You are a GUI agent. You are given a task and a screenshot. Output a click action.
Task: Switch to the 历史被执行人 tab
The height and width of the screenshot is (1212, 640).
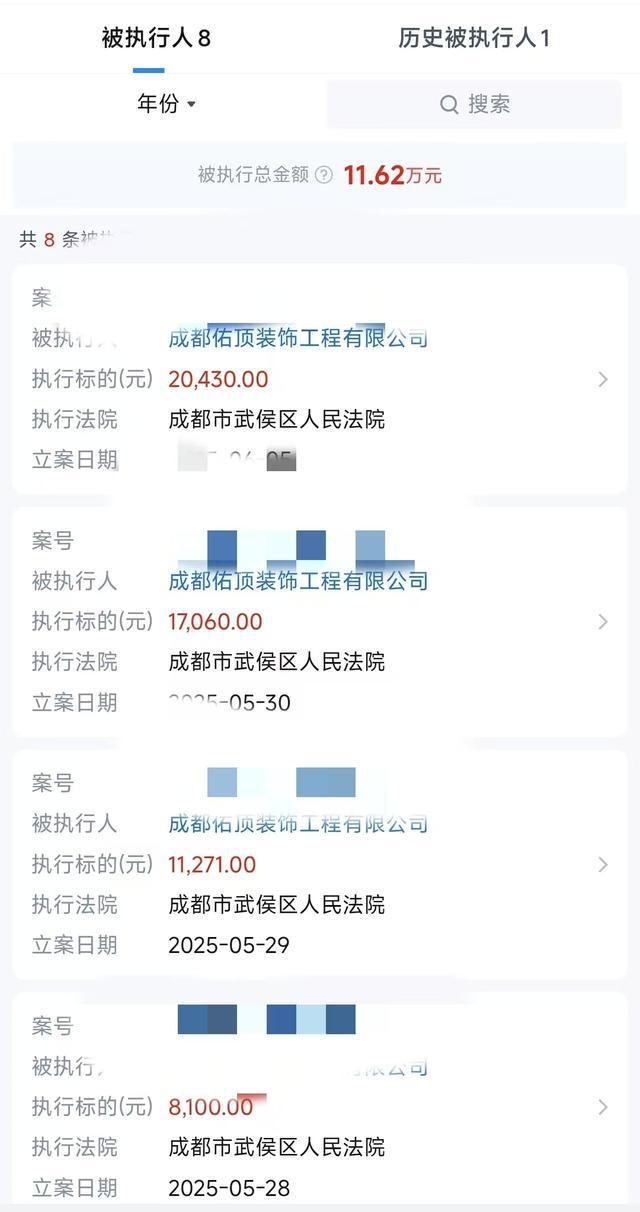pos(474,38)
